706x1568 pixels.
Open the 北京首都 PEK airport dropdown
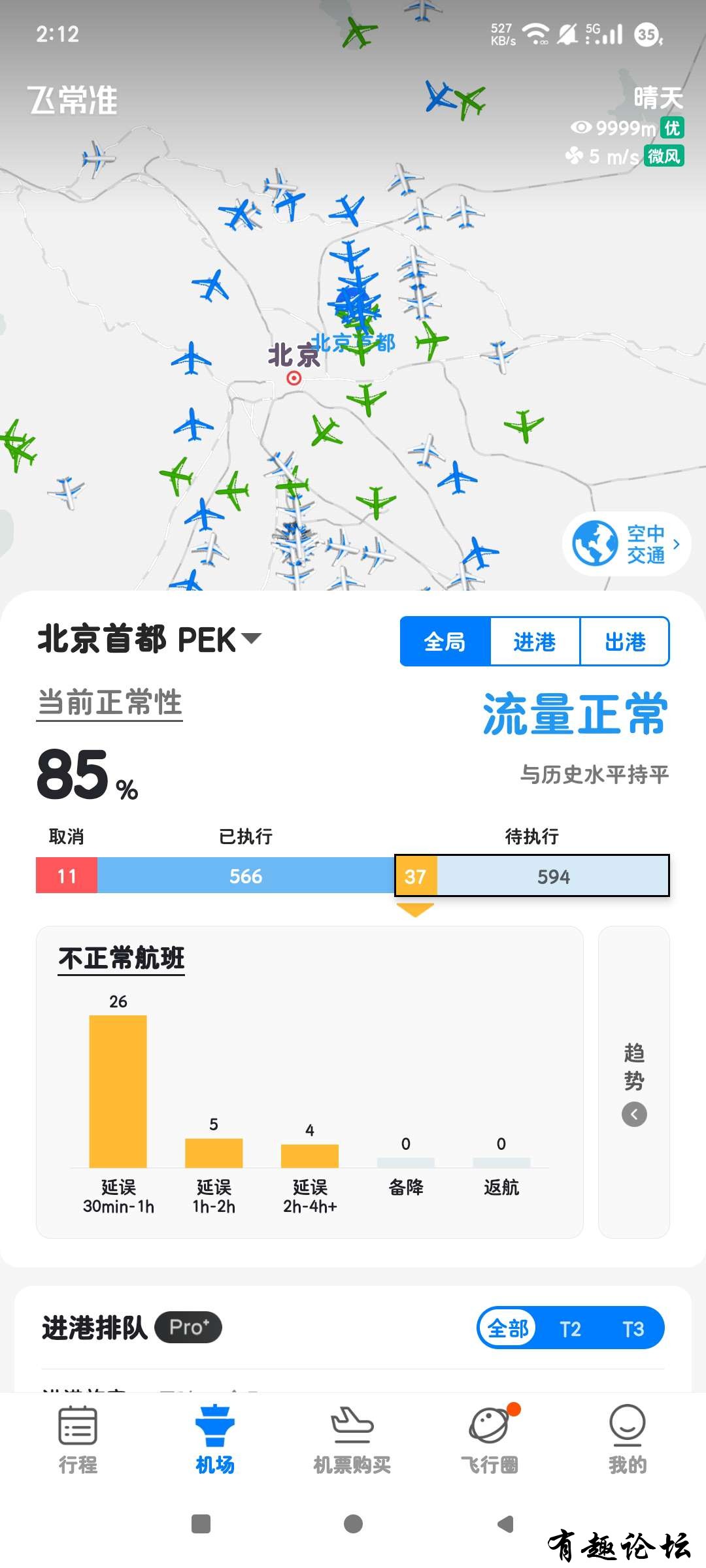click(149, 640)
